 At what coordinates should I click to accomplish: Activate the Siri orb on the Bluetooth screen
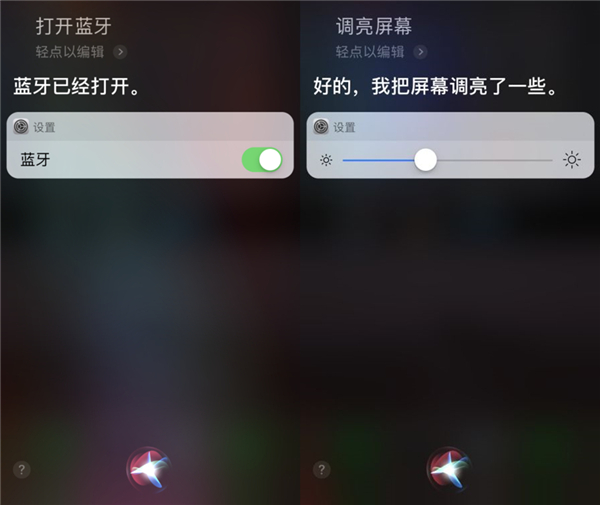tap(149, 467)
